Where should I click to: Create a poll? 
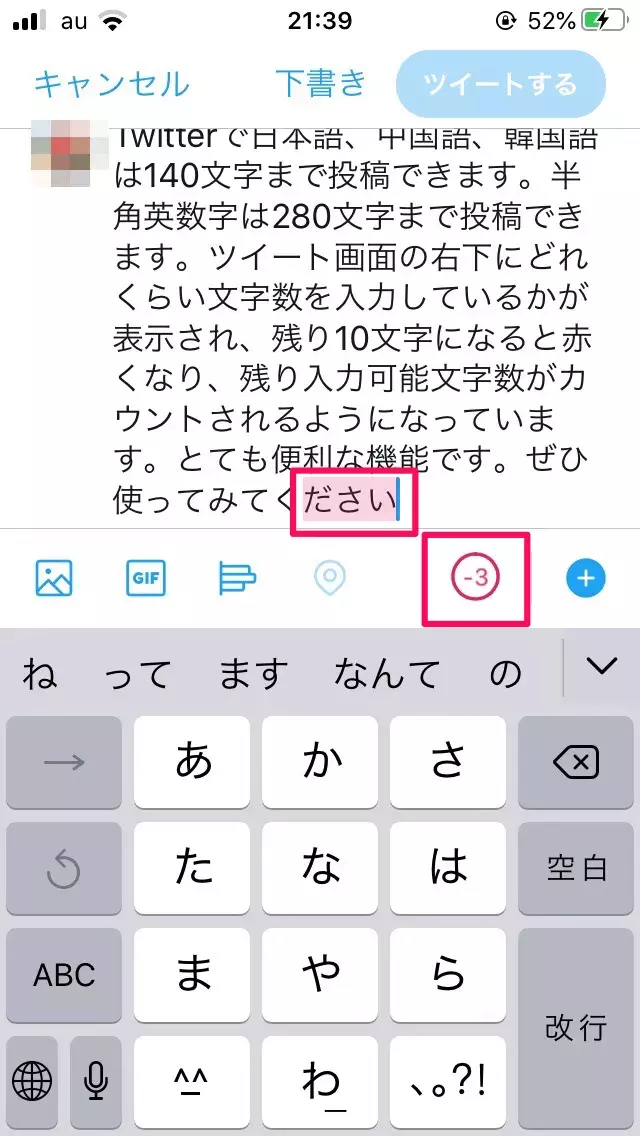237,577
